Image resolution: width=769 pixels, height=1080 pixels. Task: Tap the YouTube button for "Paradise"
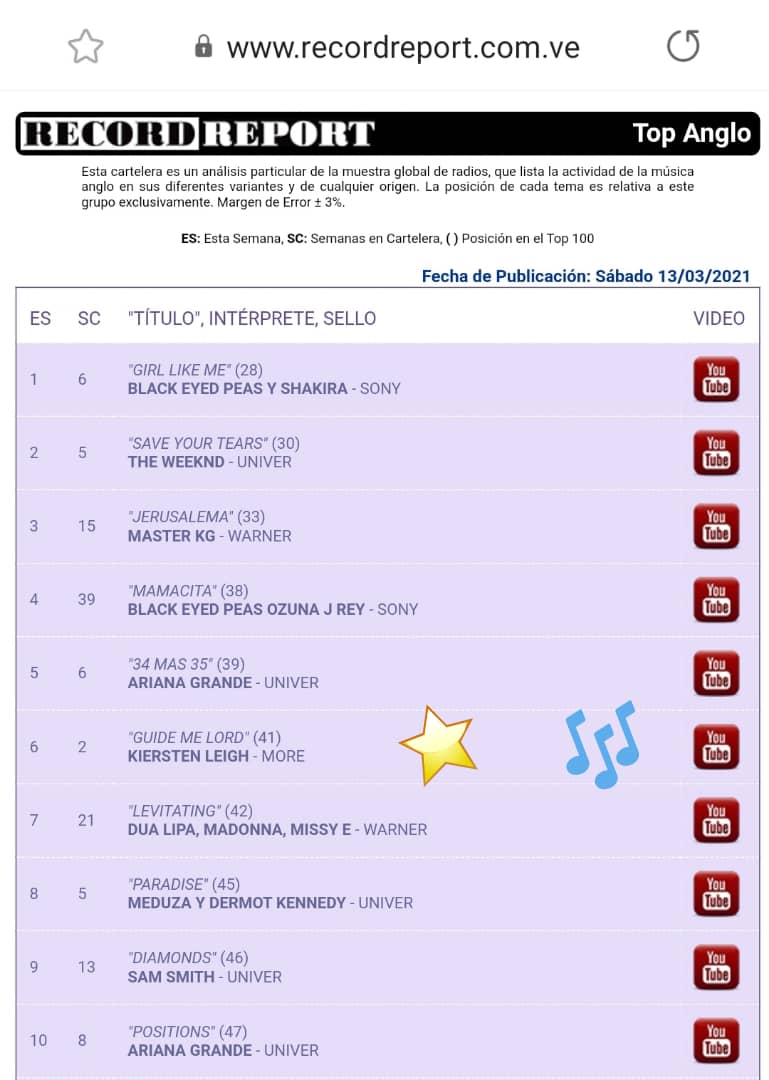(x=716, y=893)
